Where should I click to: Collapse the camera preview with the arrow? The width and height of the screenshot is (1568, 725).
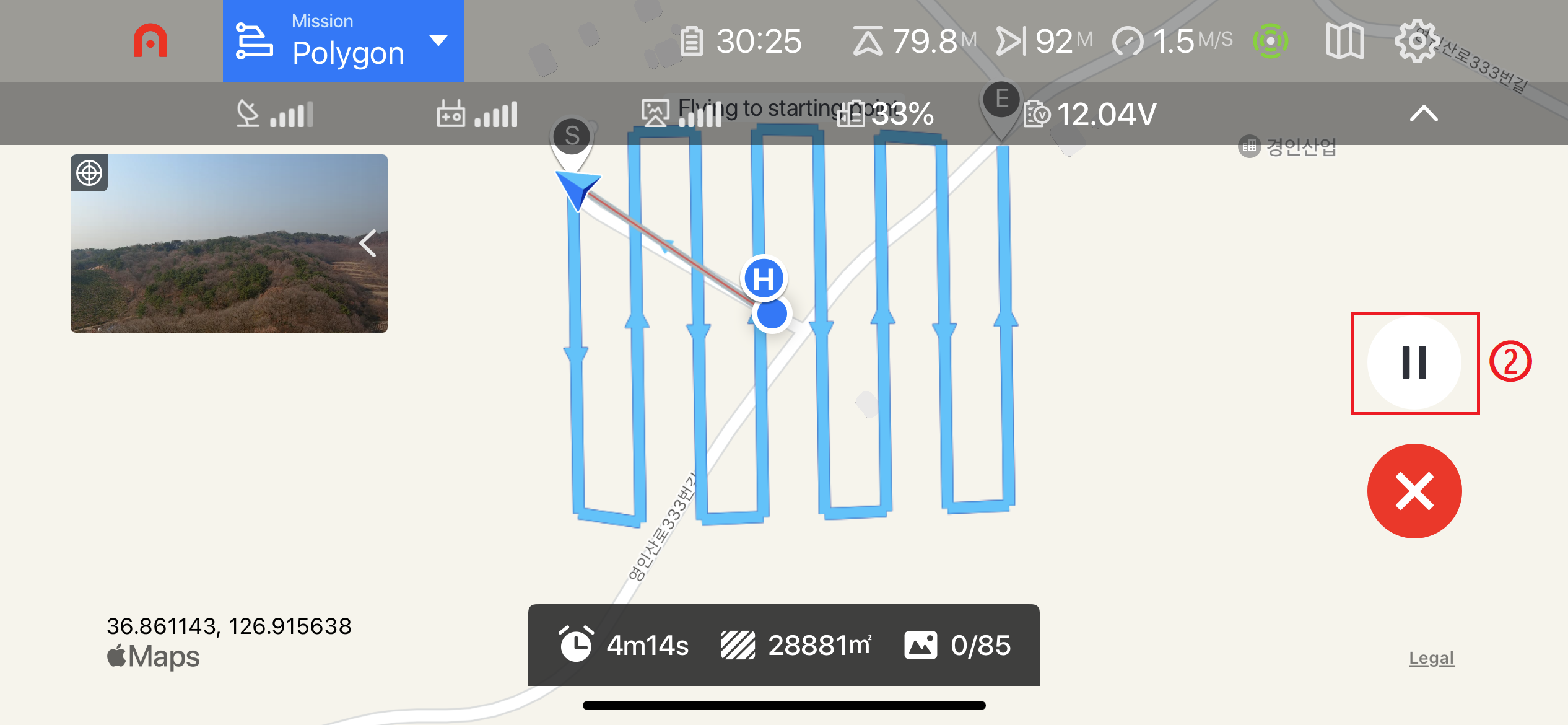click(x=368, y=243)
